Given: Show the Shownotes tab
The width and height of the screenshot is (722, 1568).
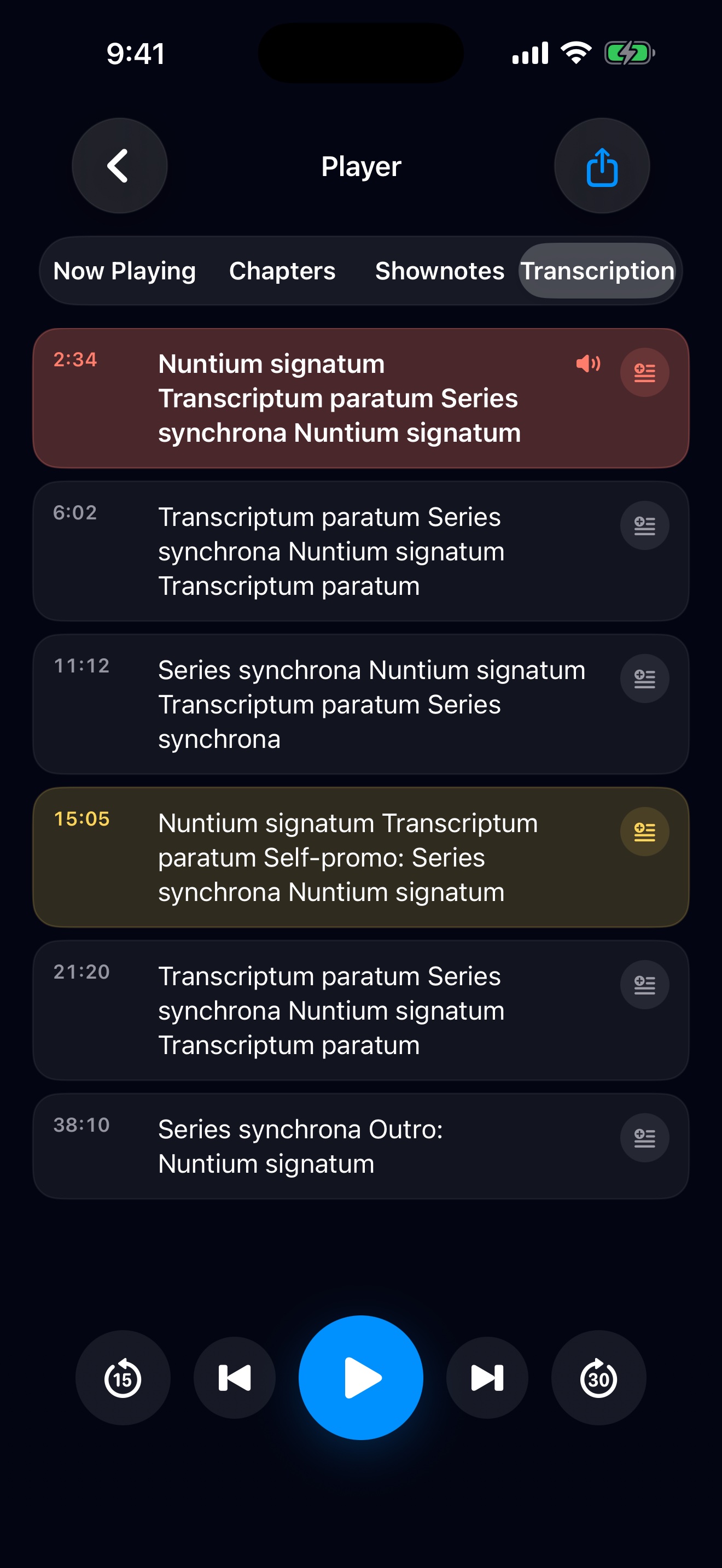Looking at the screenshot, I should [x=440, y=271].
